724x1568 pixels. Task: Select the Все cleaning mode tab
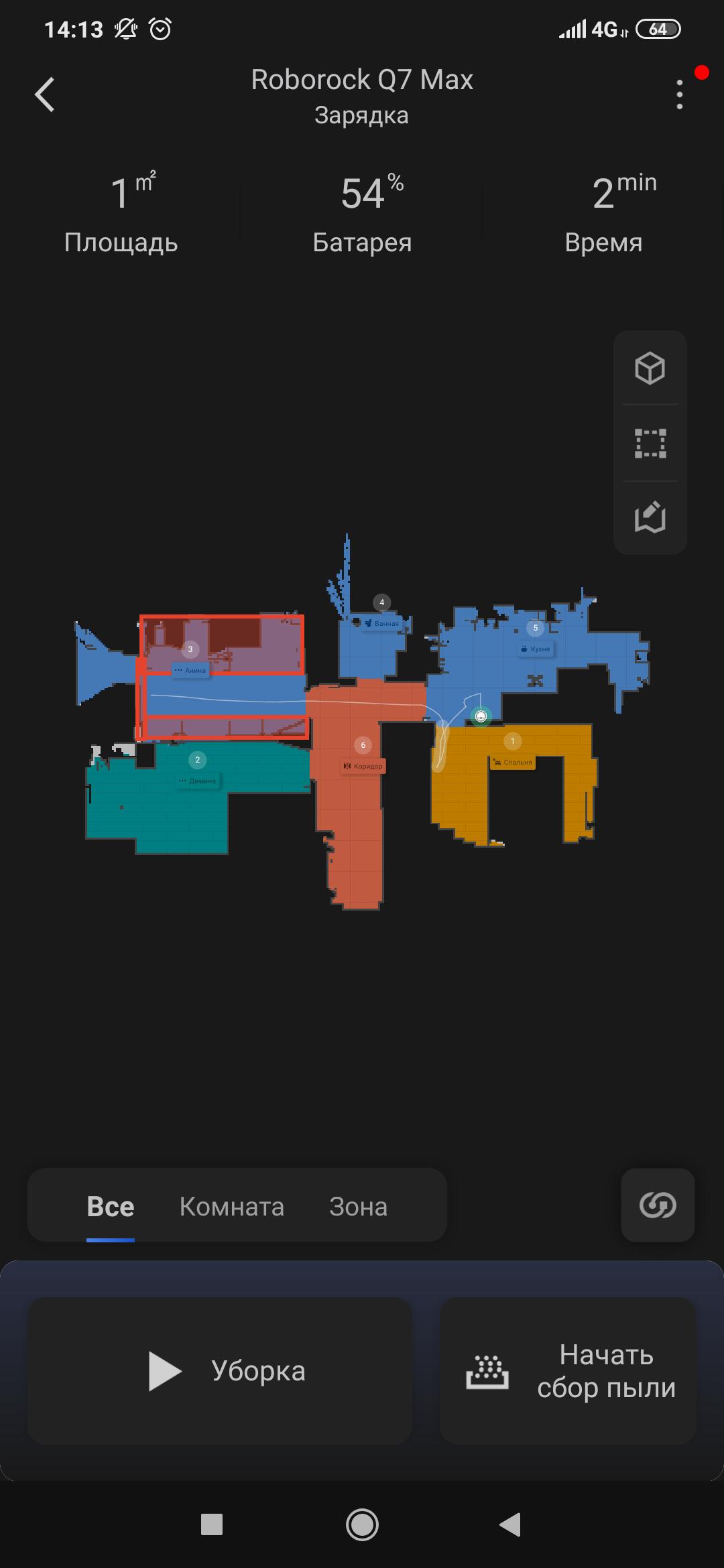click(111, 1206)
